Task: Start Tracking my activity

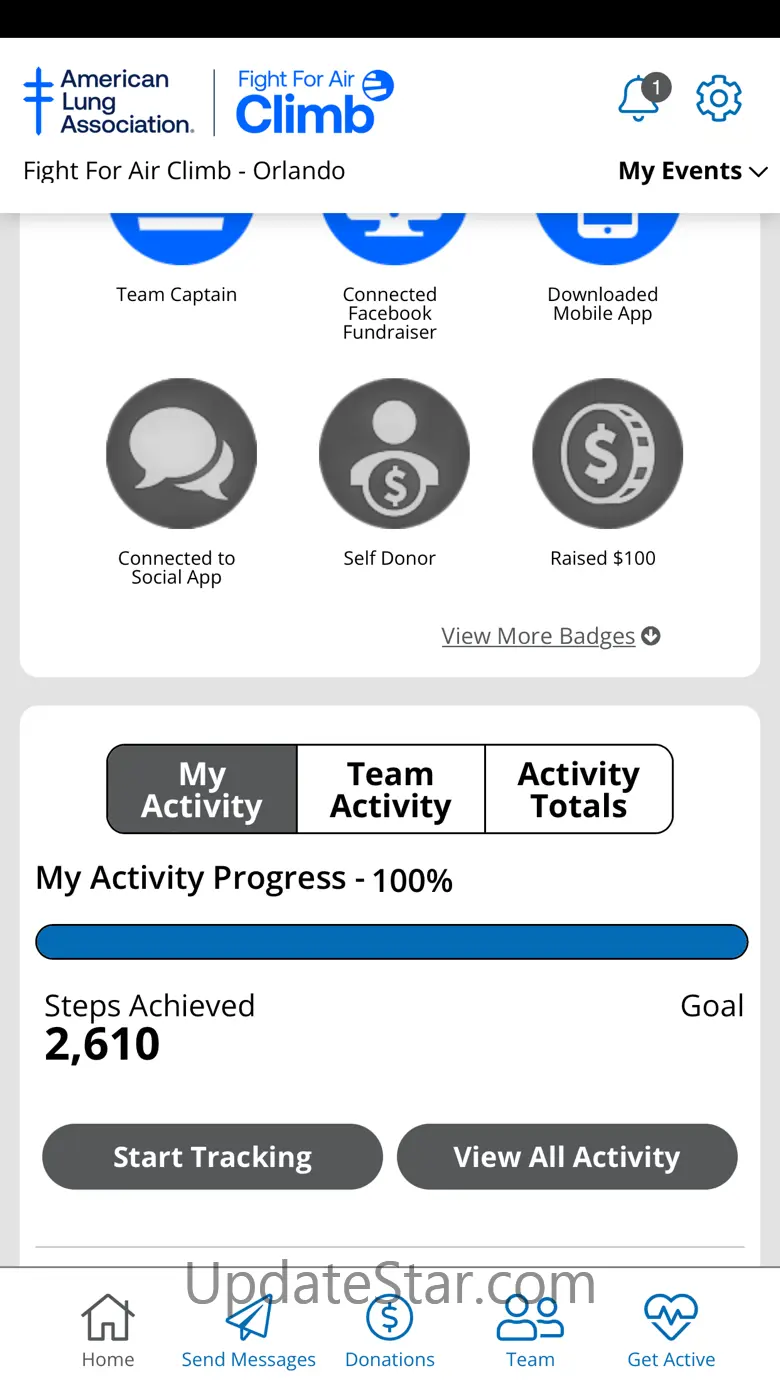Action: point(212,1157)
